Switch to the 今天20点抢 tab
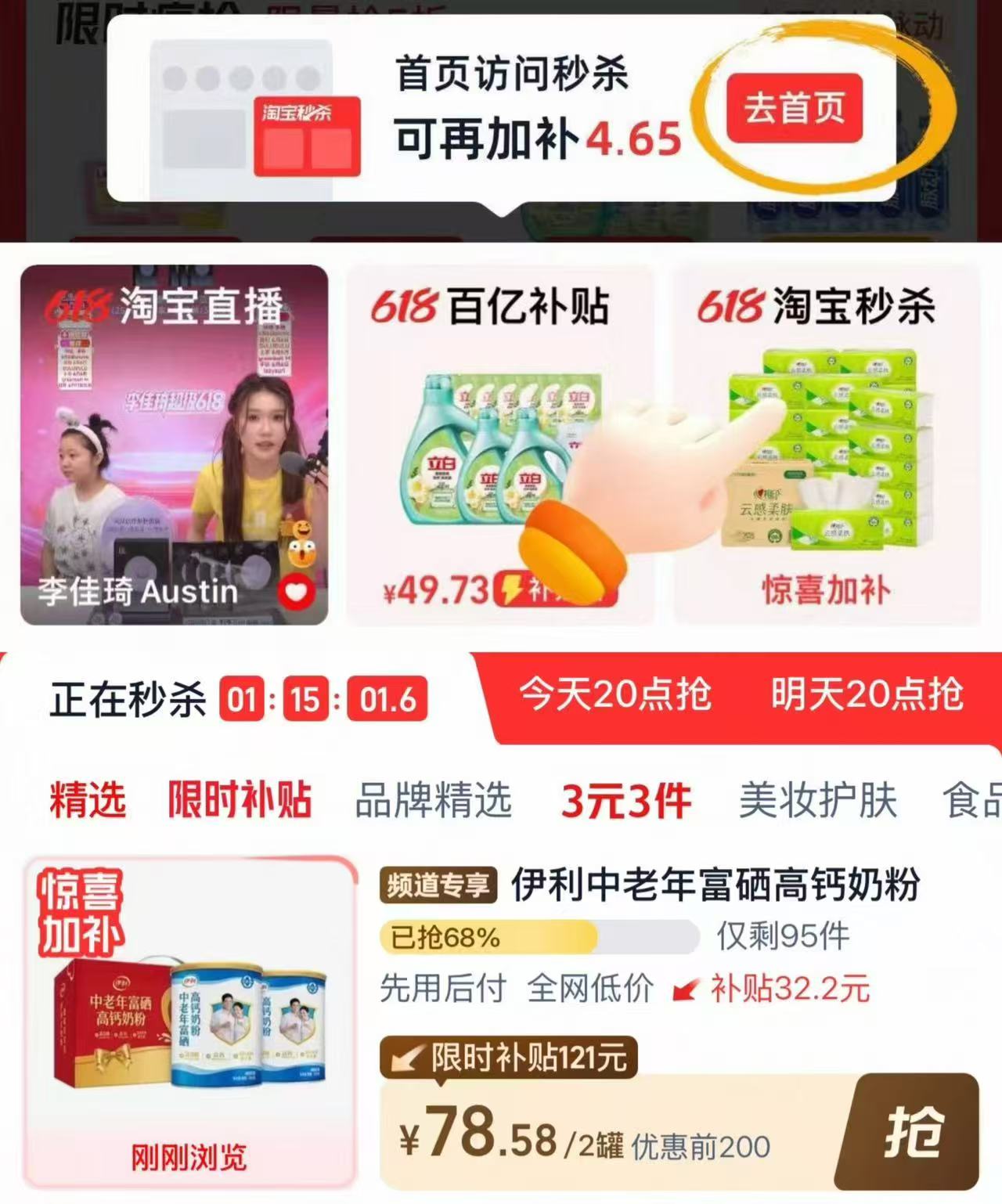The width and height of the screenshot is (1002, 1204). coord(615,694)
